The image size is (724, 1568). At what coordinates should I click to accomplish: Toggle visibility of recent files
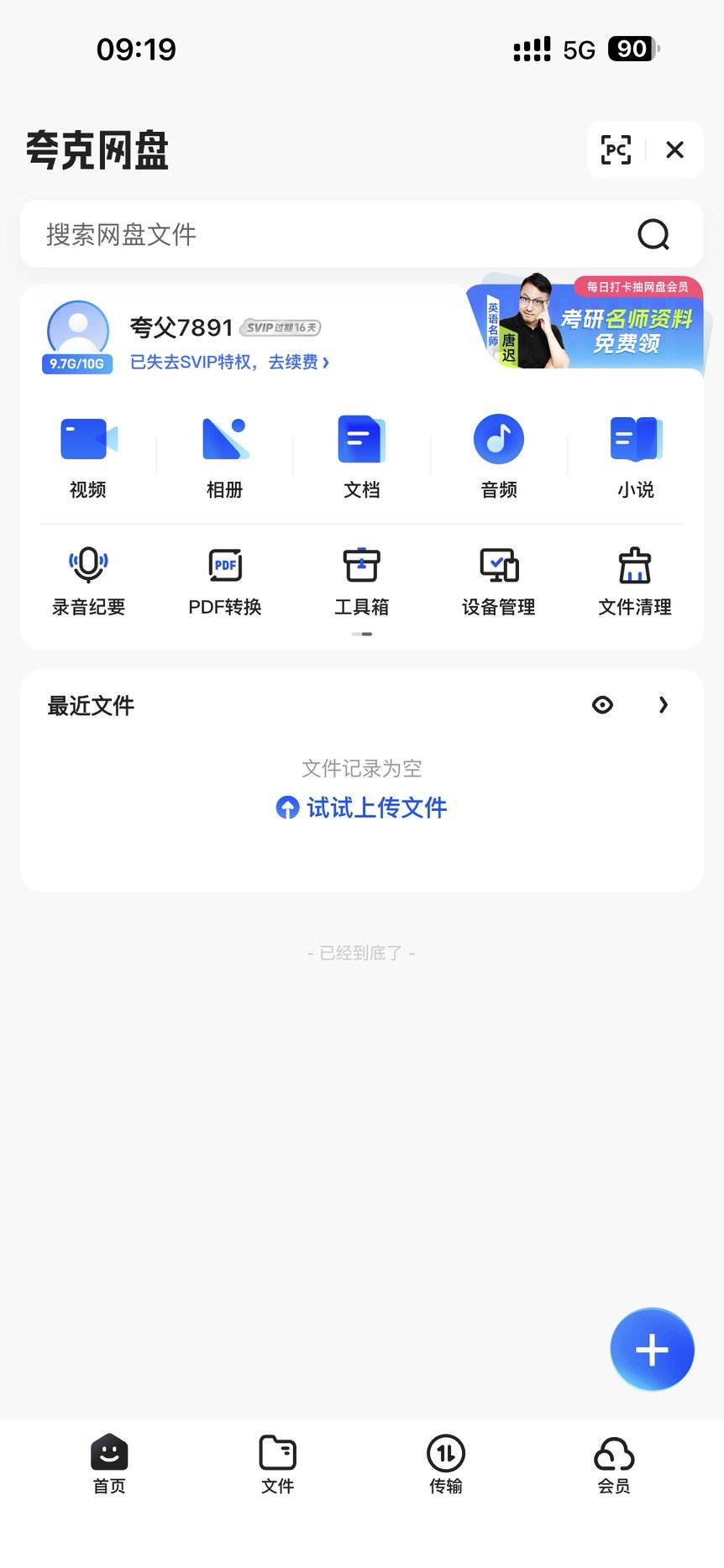coord(602,705)
